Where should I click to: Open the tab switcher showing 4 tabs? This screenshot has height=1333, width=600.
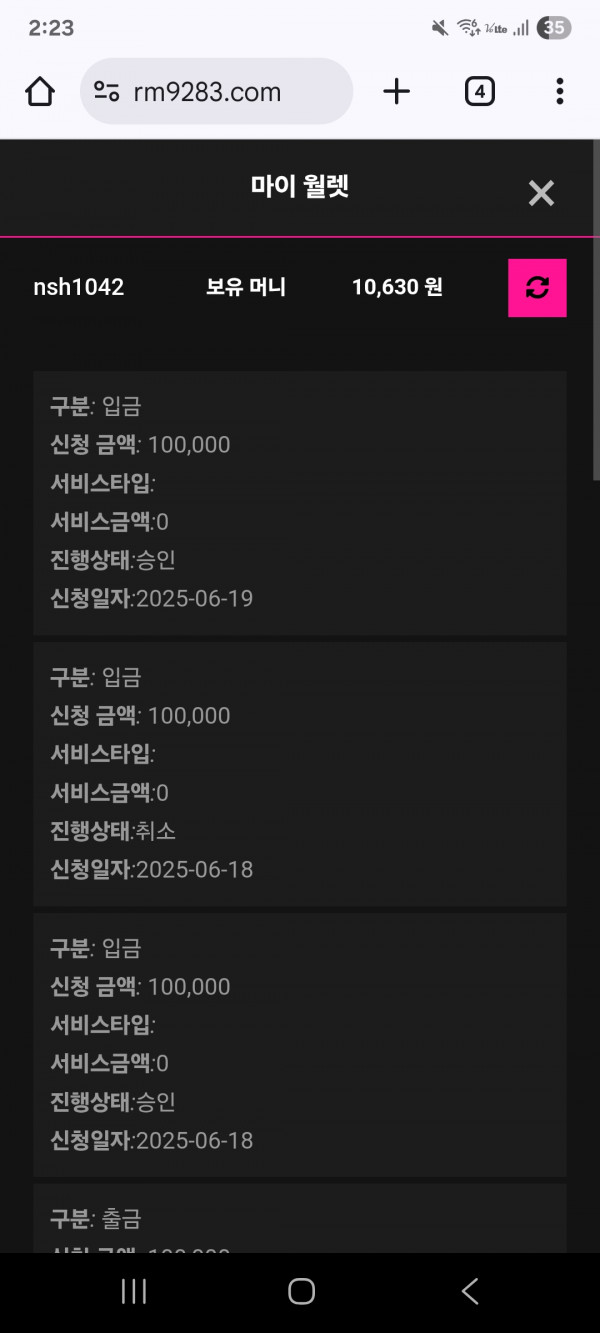click(480, 92)
